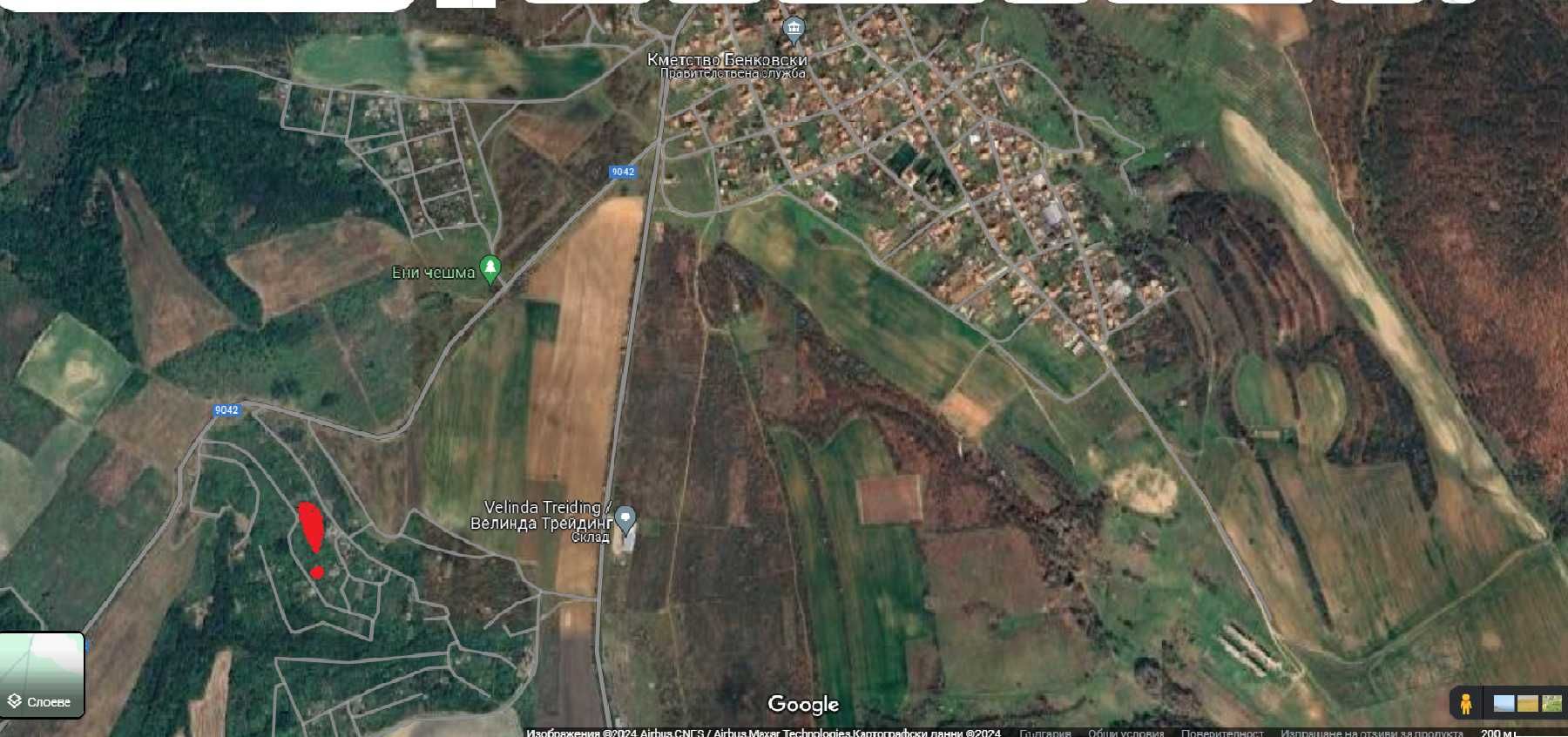The image size is (1568, 737).
Task: Send product feedback via Изпращане на отзиви
Action: [1371, 733]
